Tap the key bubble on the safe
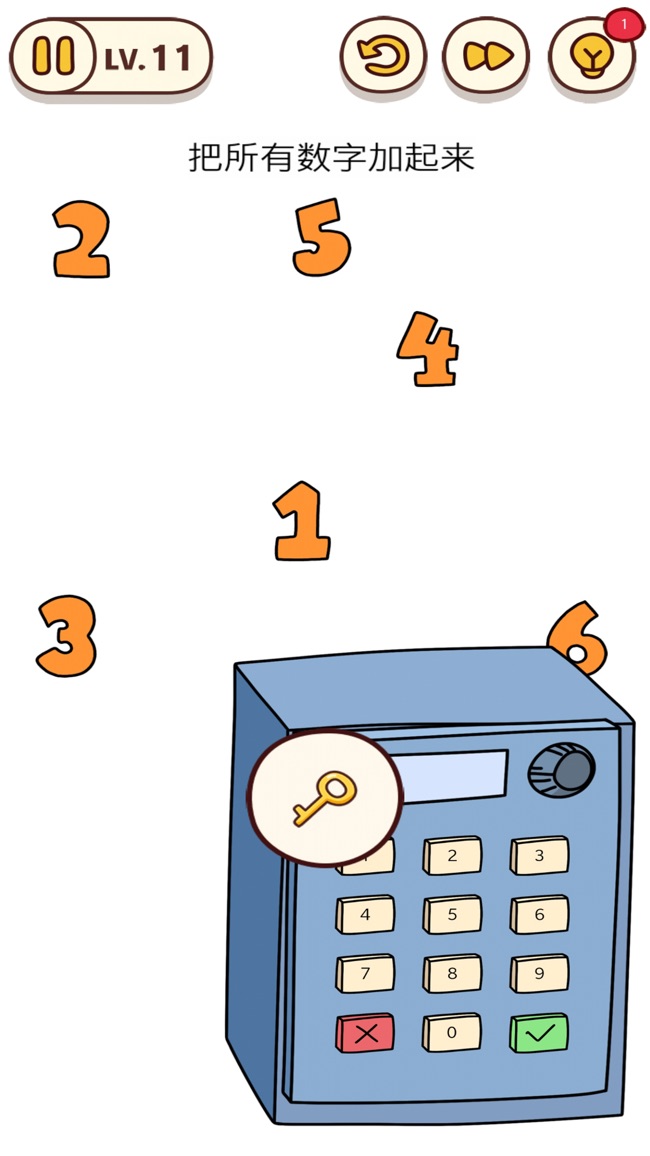 point(324,798)
